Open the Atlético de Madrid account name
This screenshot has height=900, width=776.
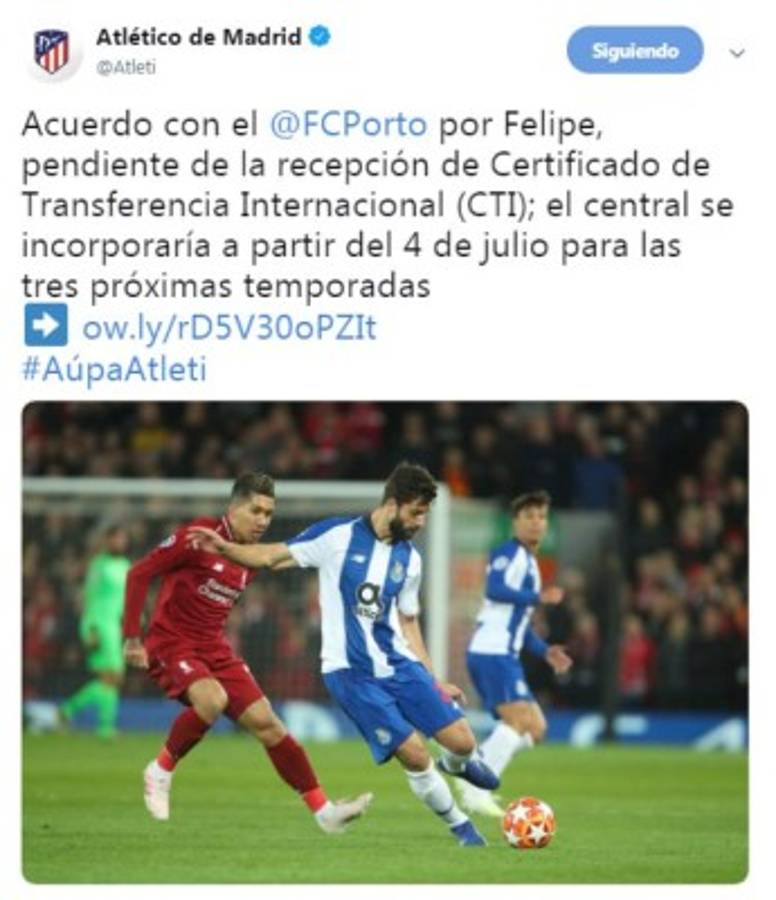point(198,37)
